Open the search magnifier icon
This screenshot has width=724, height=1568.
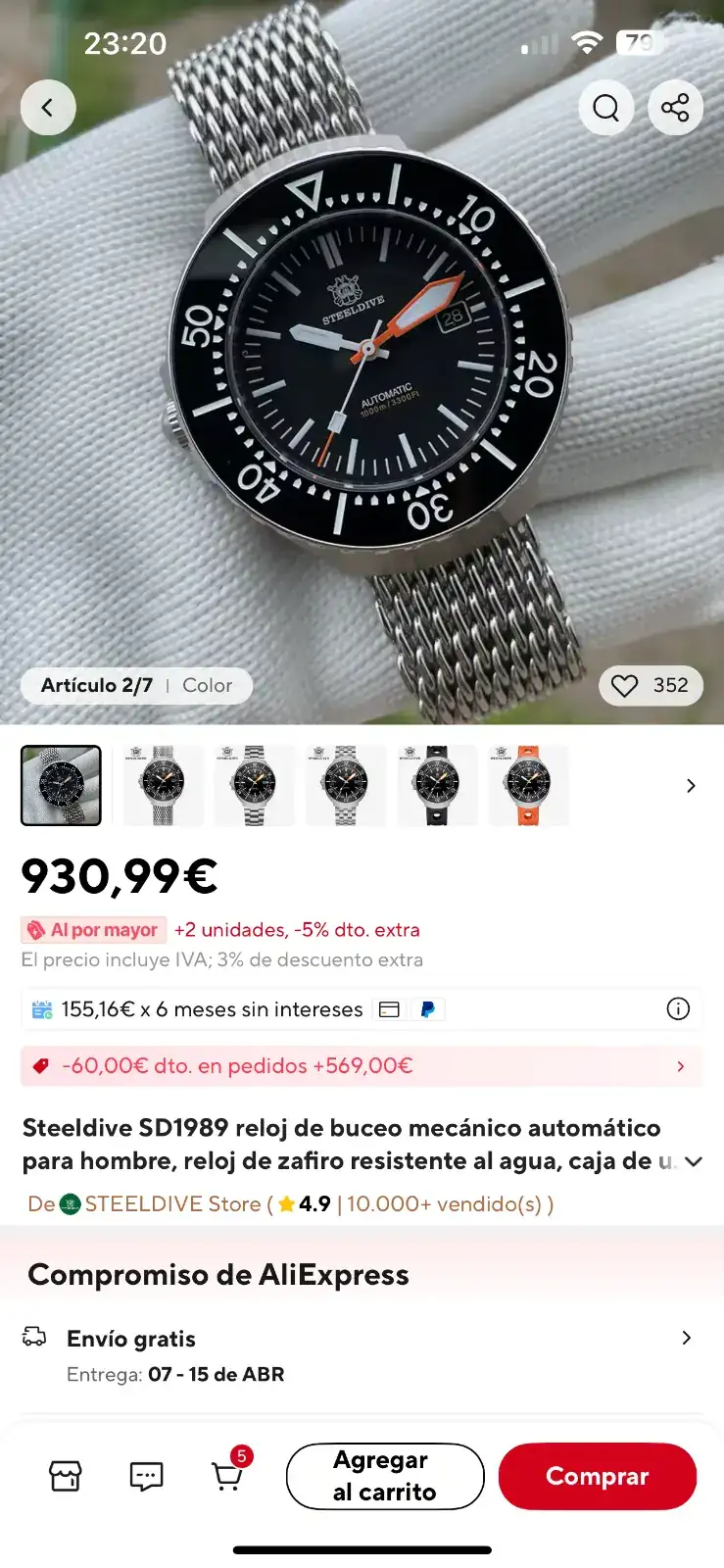[606, 107]
